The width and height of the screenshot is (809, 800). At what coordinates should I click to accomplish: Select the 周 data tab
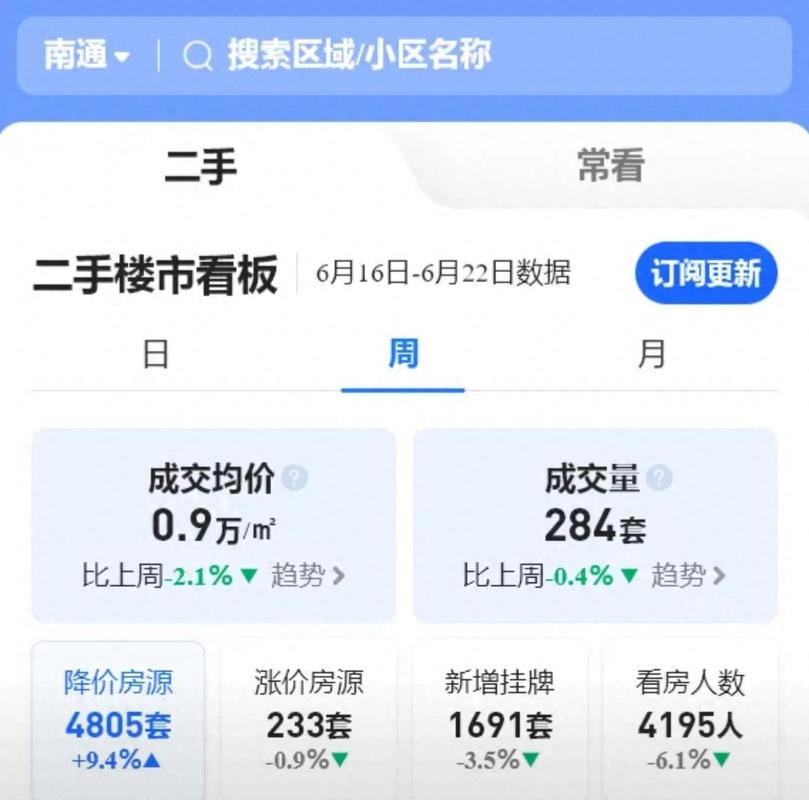tap(403, 354)
